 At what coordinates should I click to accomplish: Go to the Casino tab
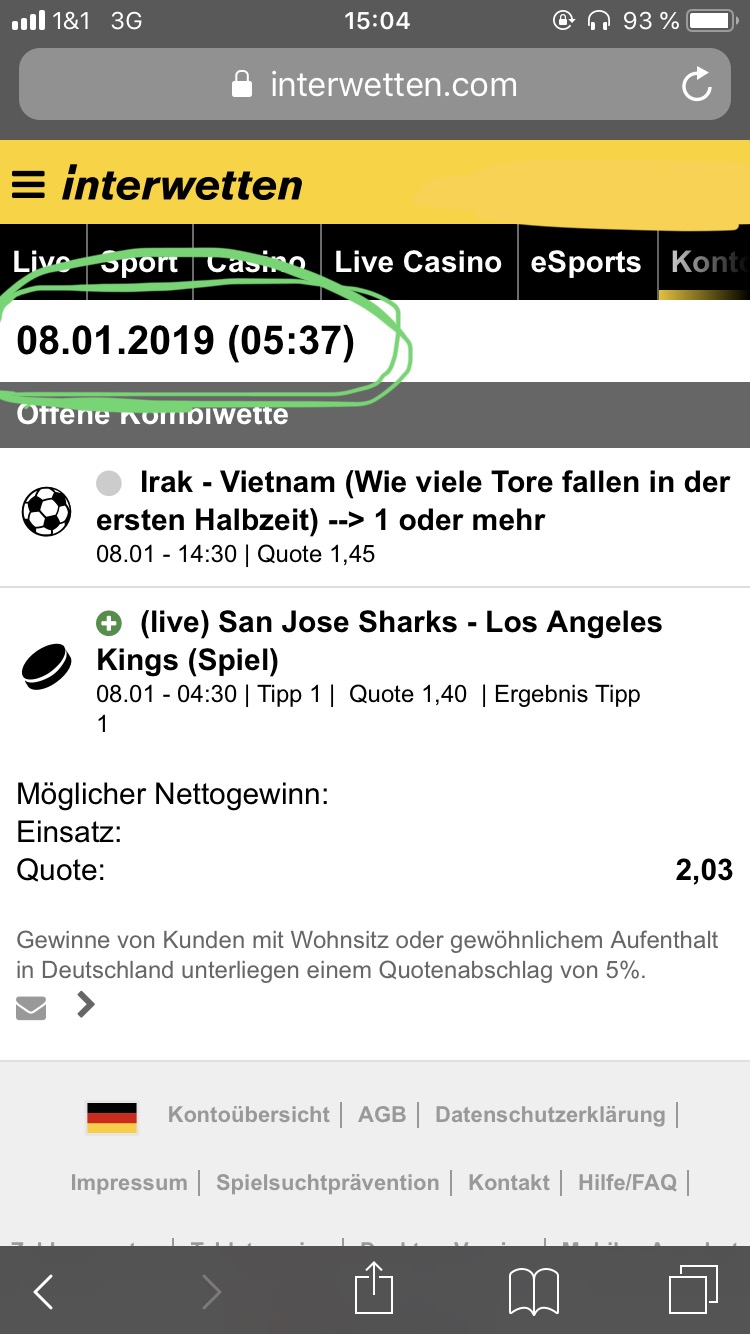tap(256, 262)
